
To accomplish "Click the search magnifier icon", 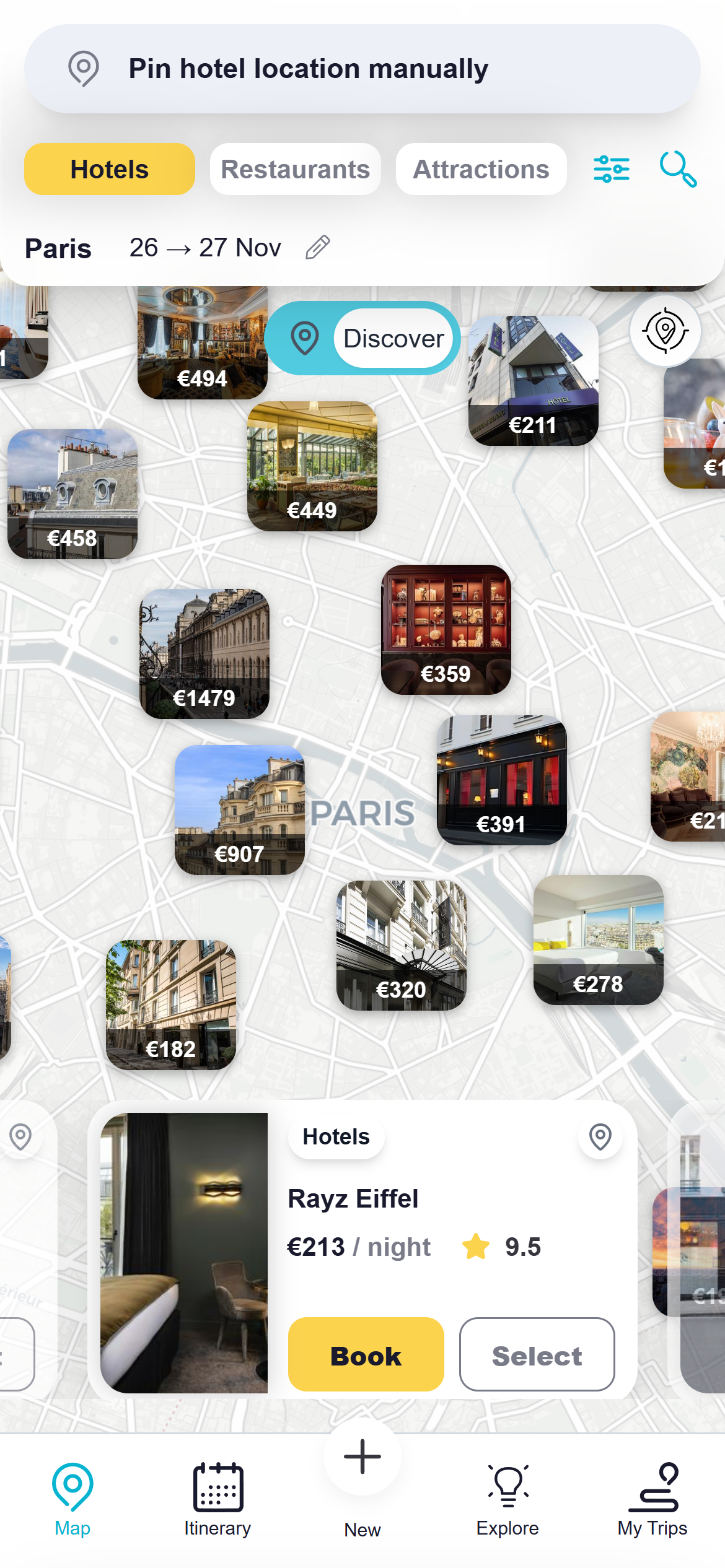I will 677,169.
